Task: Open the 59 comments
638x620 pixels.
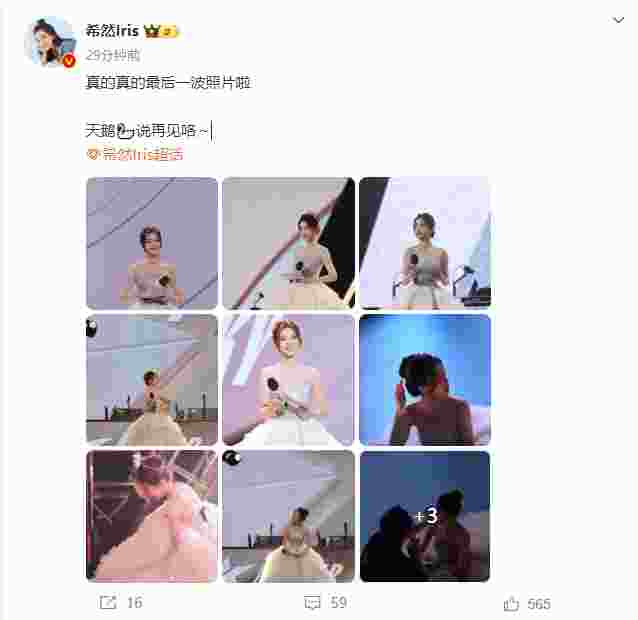Action: (x=325, y=603)
